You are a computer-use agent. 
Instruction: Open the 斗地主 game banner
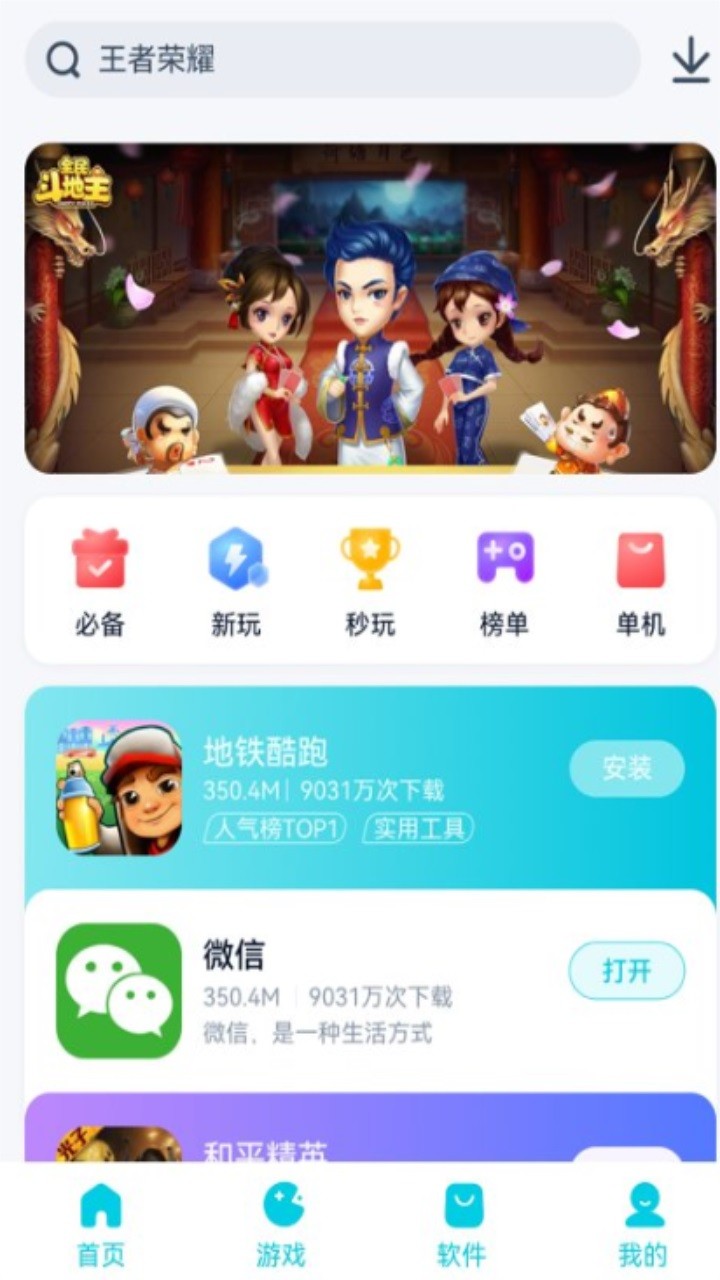[x=370, y=308]
